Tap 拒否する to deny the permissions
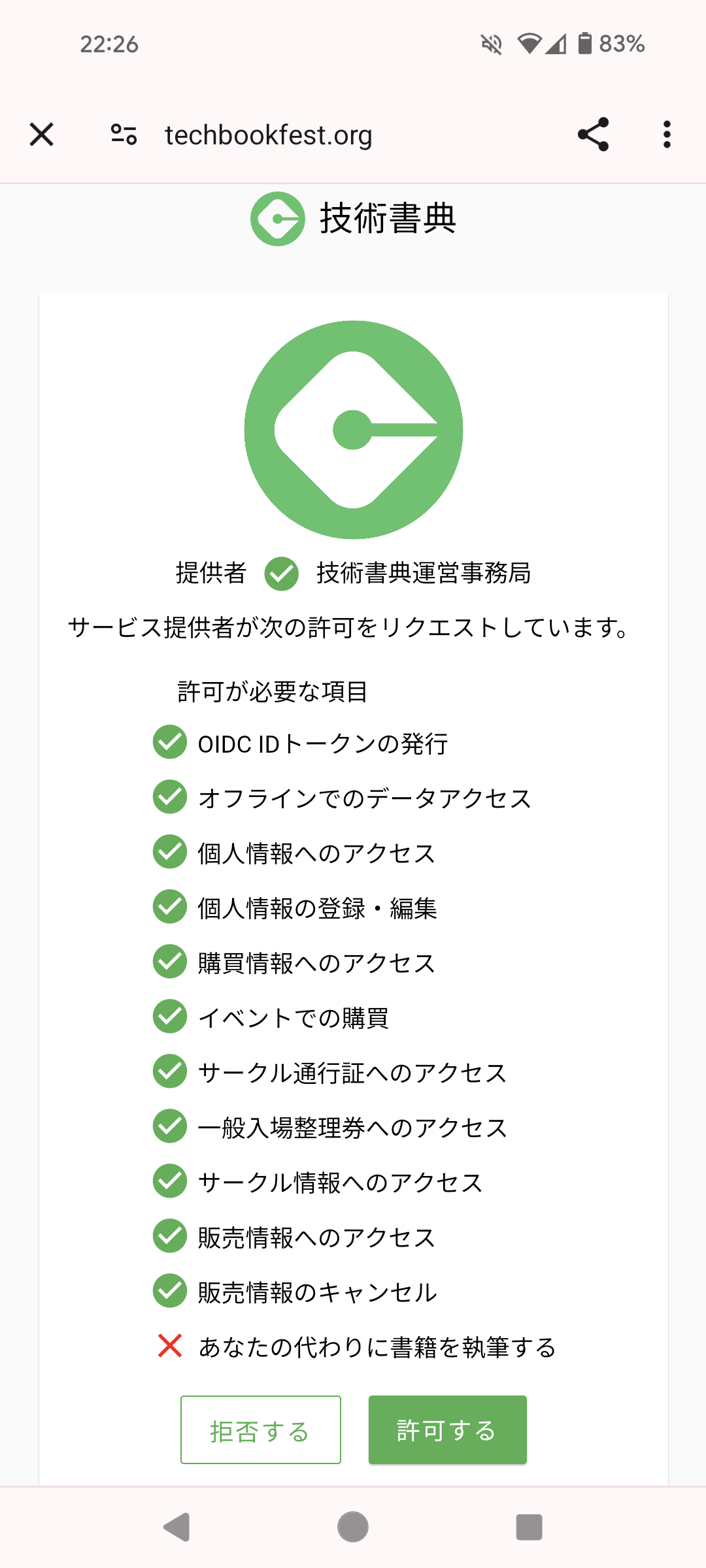 (260, 1430)
